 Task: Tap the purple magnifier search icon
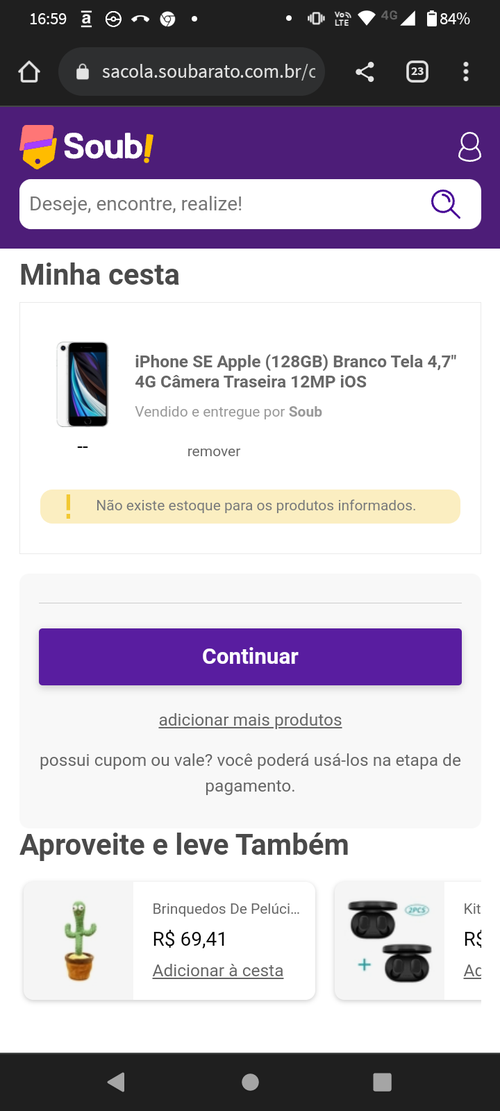(446, 204)
